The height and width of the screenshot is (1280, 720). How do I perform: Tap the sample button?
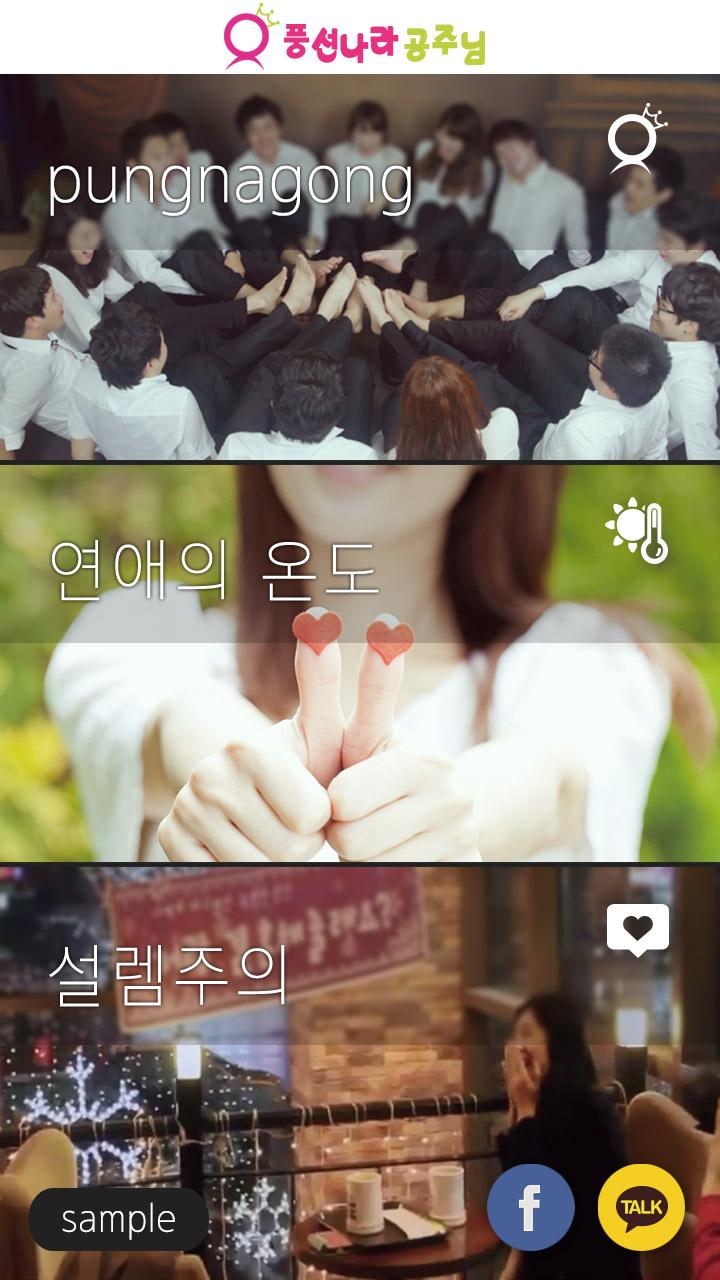point(118,1219)
